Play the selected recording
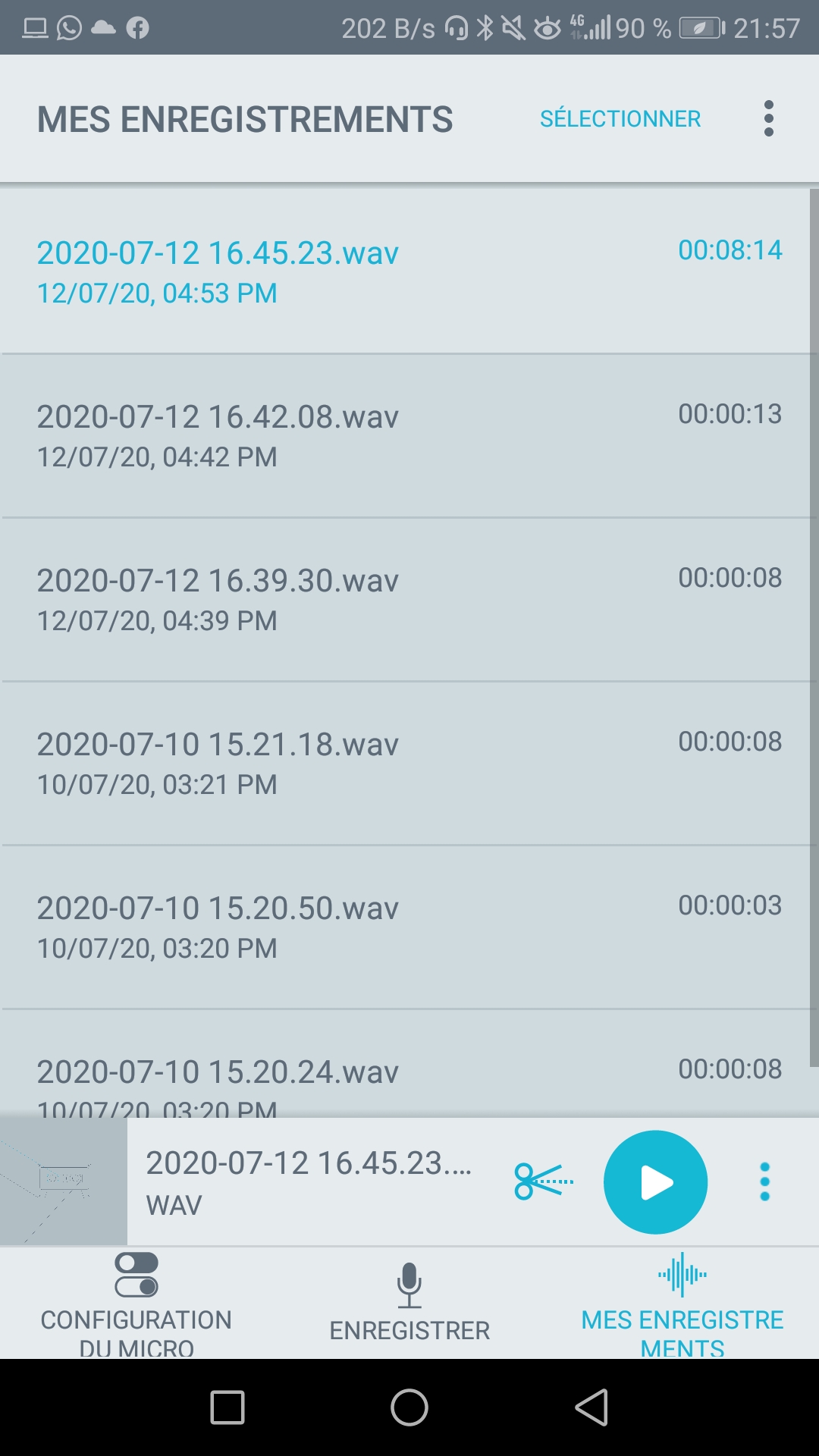819x1456 pixels. (x=655, y=1182)
